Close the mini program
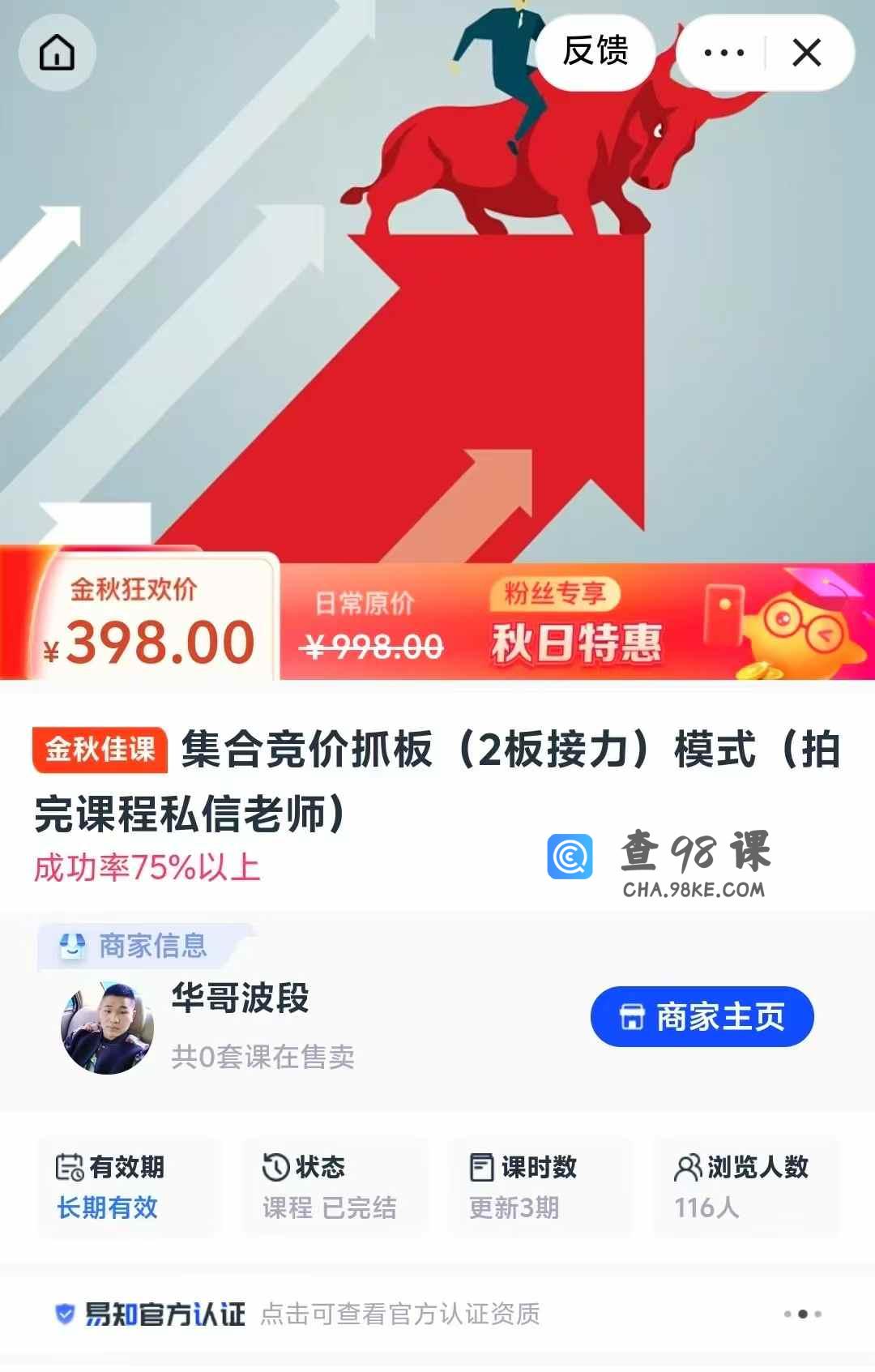 807,53
